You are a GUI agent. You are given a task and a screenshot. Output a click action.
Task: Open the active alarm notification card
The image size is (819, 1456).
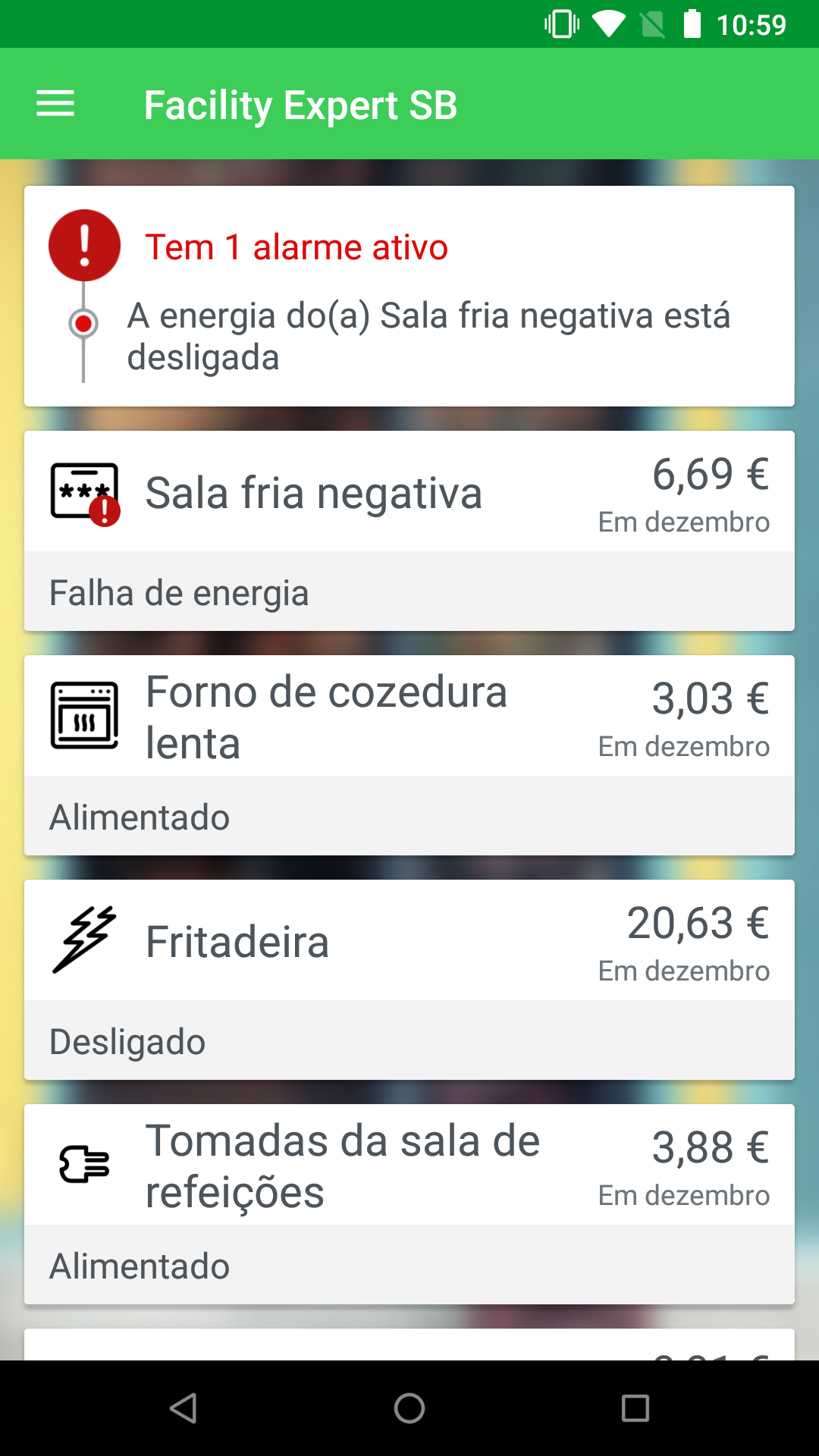coord(409,296)
